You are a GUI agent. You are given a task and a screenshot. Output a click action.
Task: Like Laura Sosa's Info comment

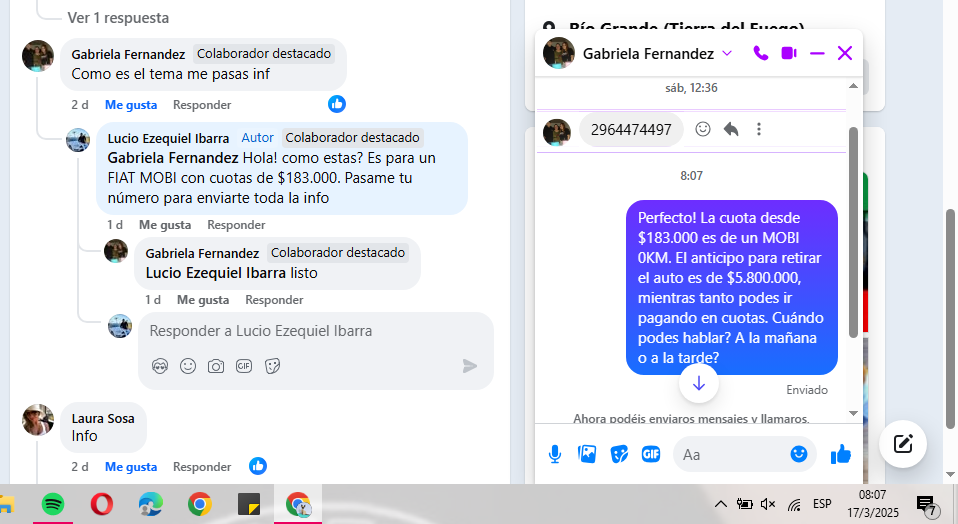coord(130,466)
